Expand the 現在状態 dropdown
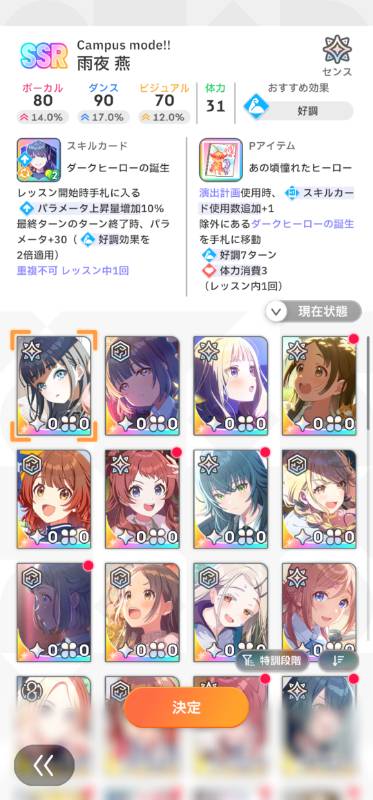 [313, 311]
